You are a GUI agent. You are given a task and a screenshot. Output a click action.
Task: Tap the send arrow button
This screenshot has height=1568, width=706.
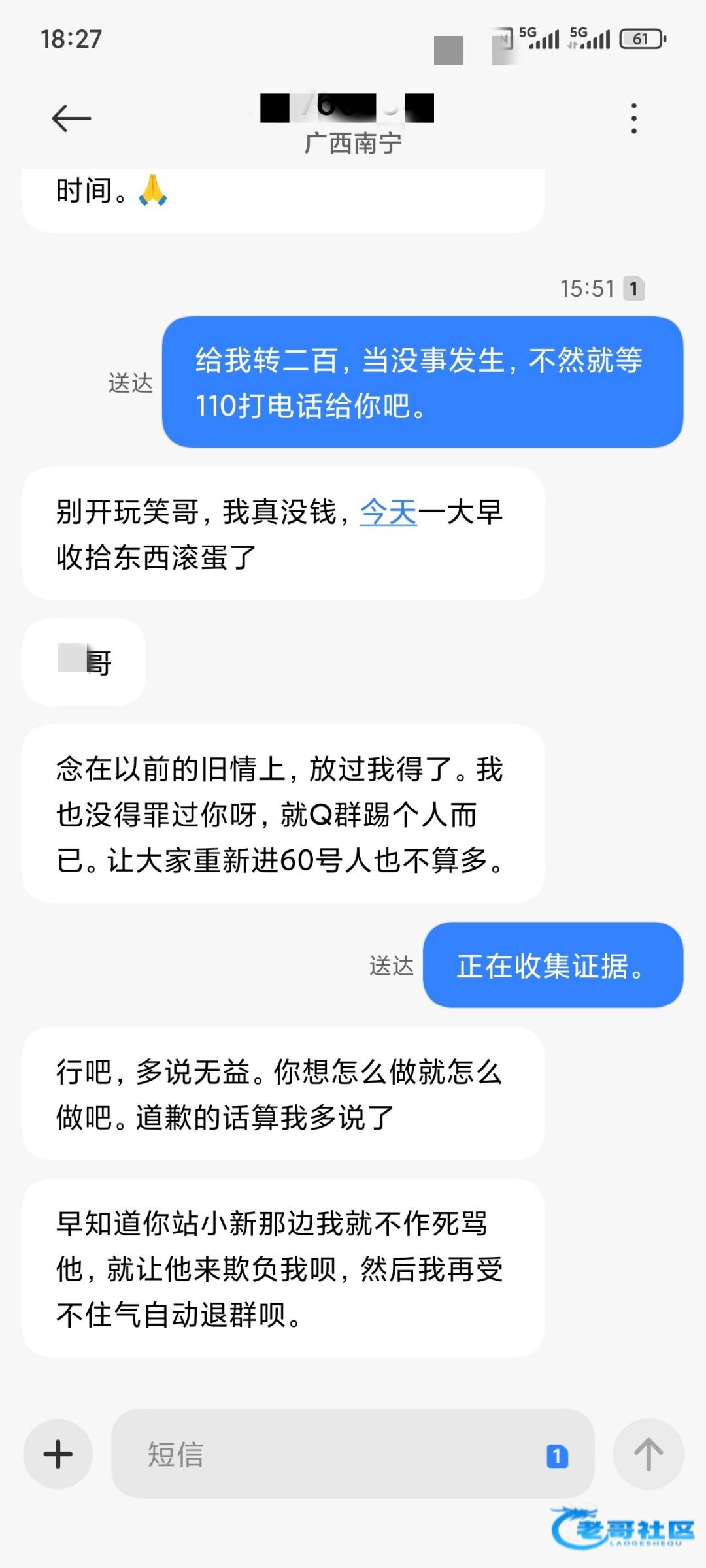[x=648, y=1454]
